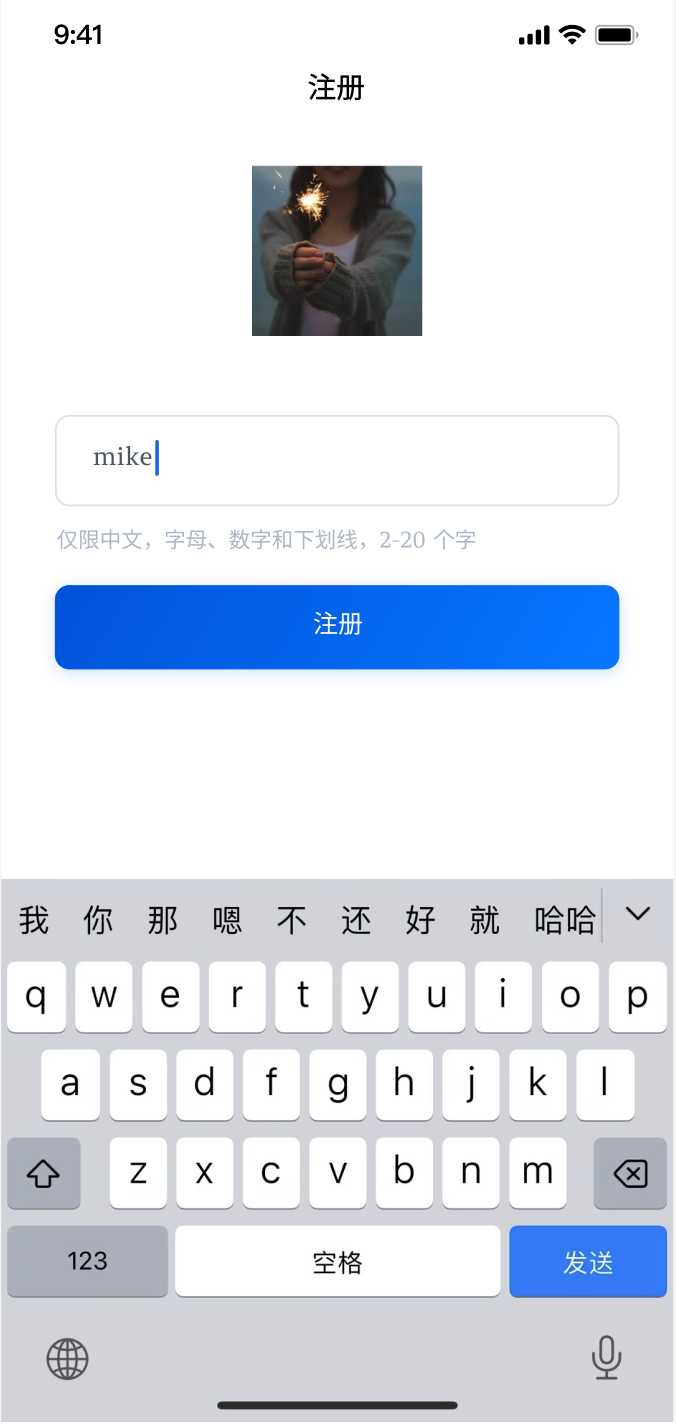Tap the blue 注册 button
The height and width of the screenshot is (1424, 676).
[x=337, y=627]
